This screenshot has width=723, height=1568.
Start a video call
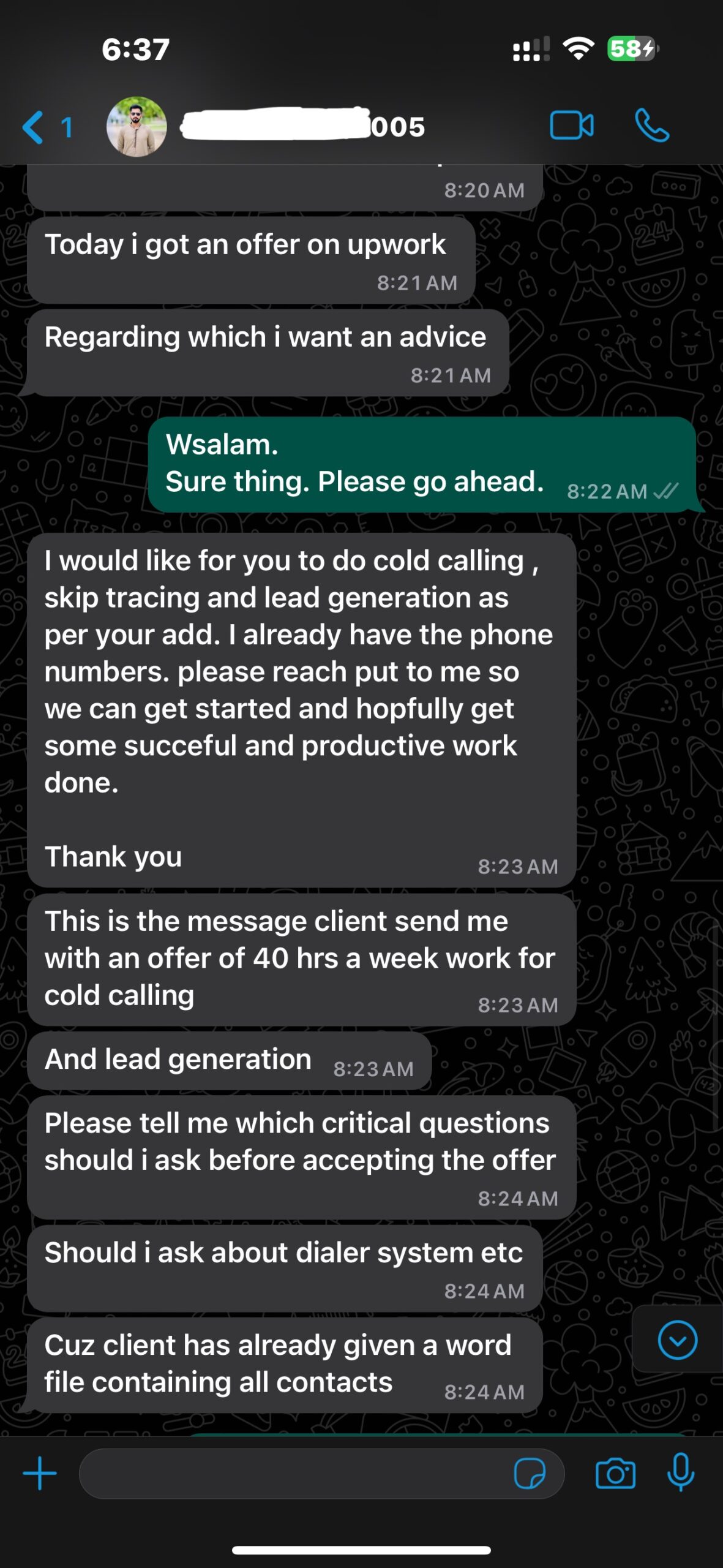coord(571,126)
